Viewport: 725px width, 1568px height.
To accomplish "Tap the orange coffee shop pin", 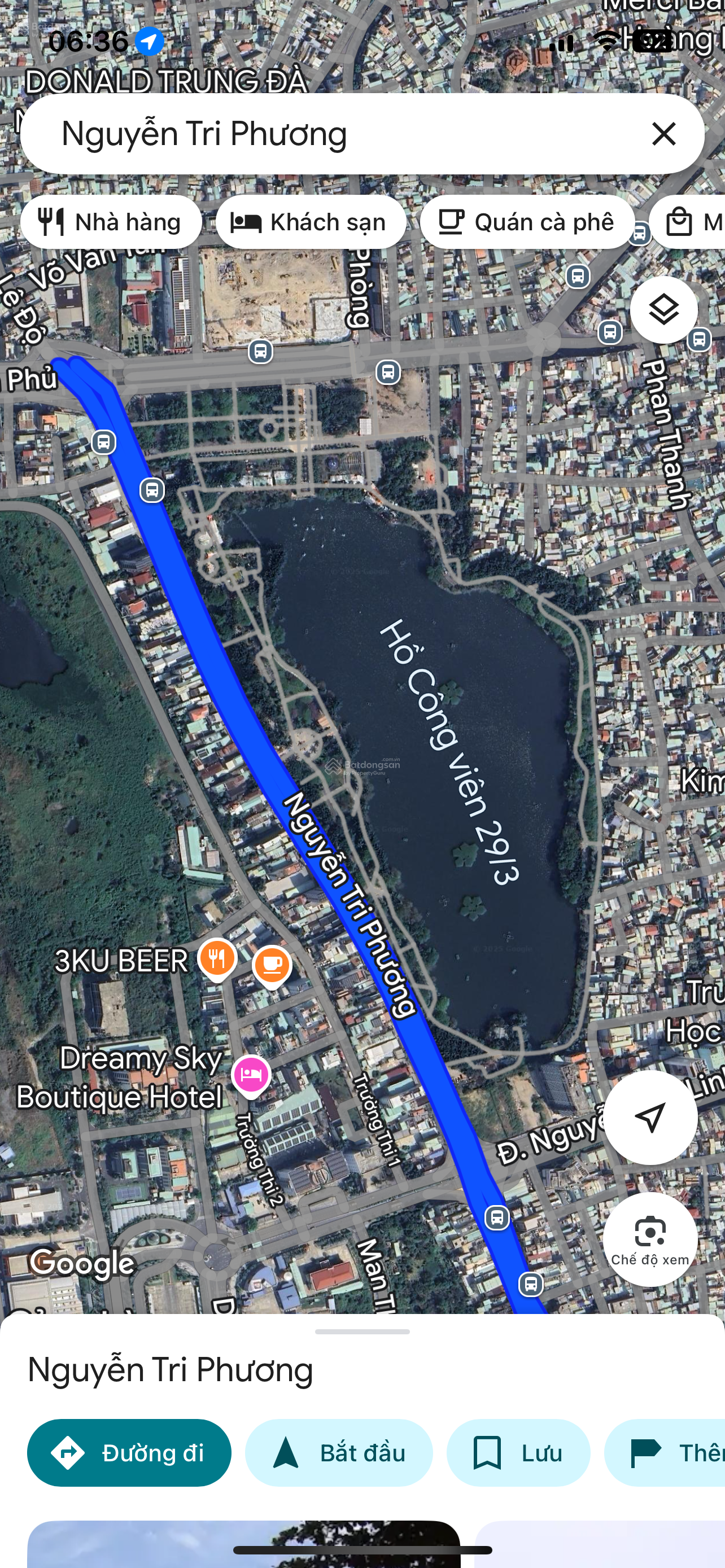I will pos(272,965).
